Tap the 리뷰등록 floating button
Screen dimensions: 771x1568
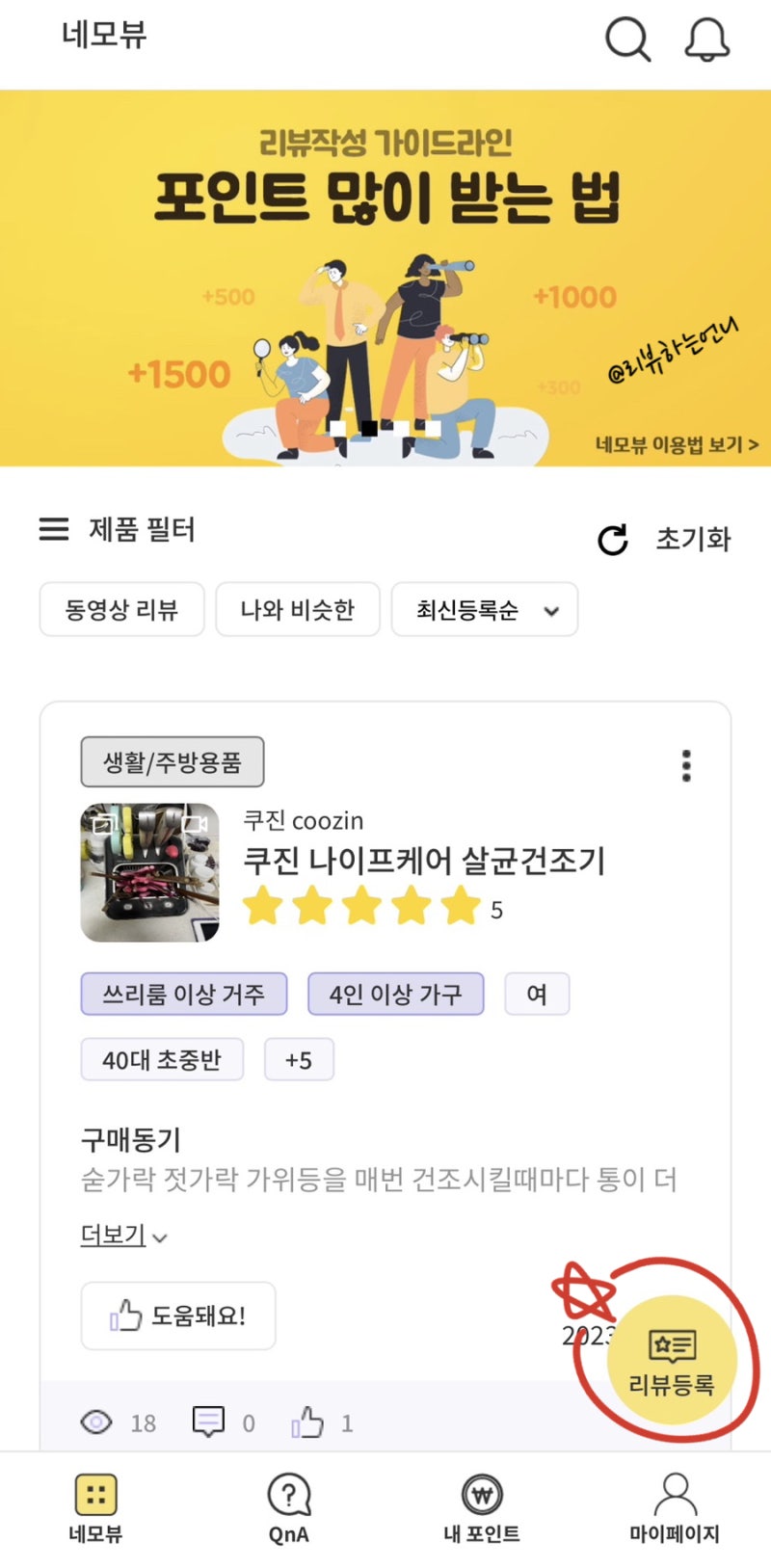tap(672, 1360)
